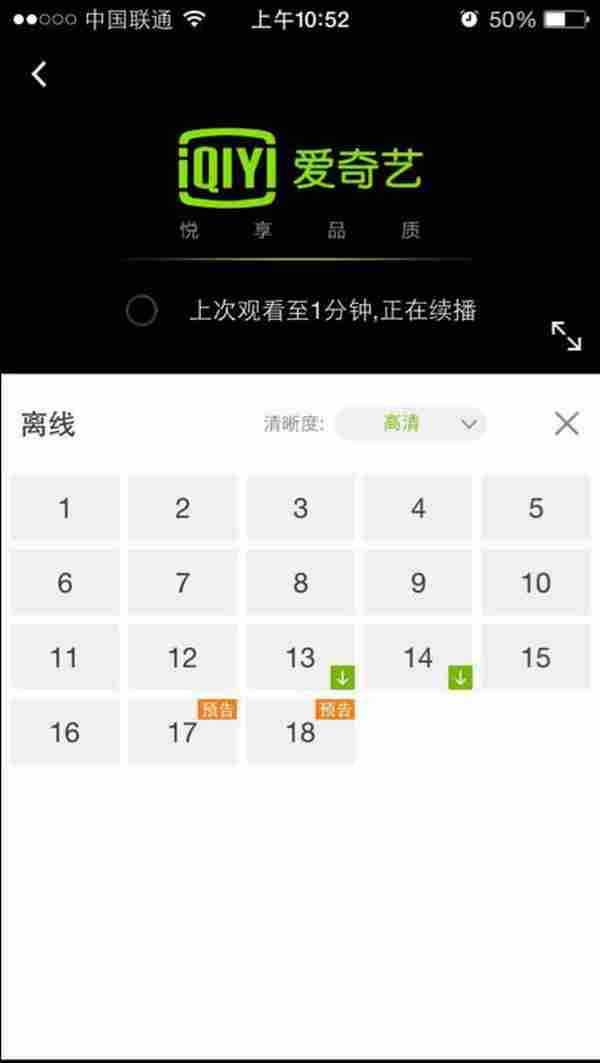Choose episode 16 to download
Image resolution: width=600 pixels, height=1063 pixels.
65,733
